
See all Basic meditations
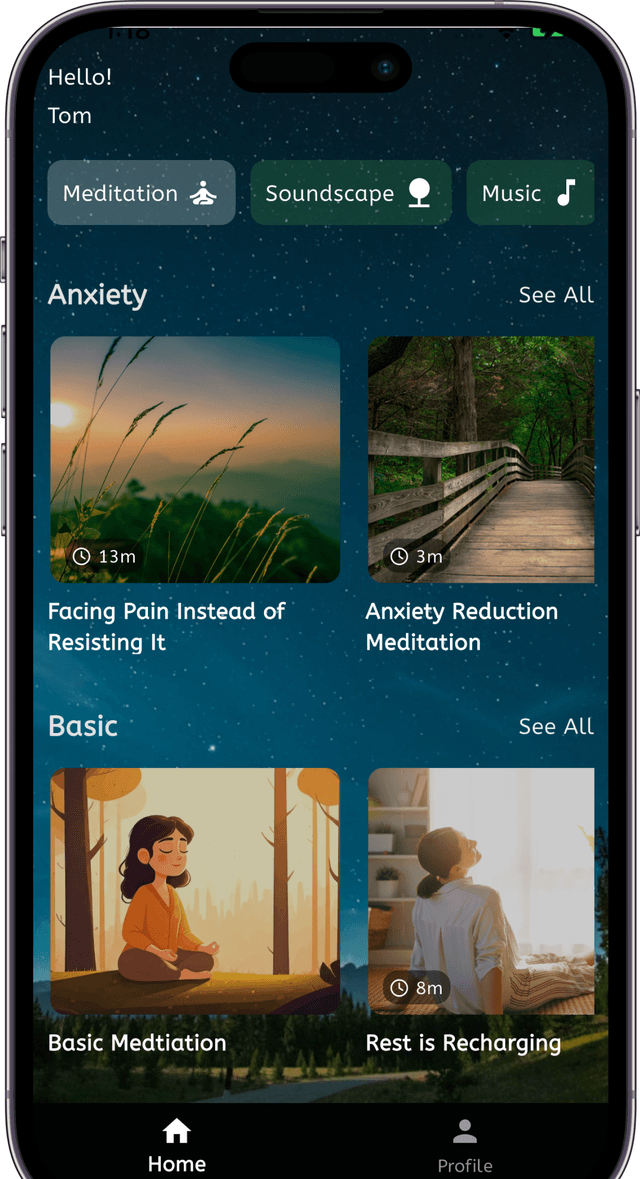point(555,727)
